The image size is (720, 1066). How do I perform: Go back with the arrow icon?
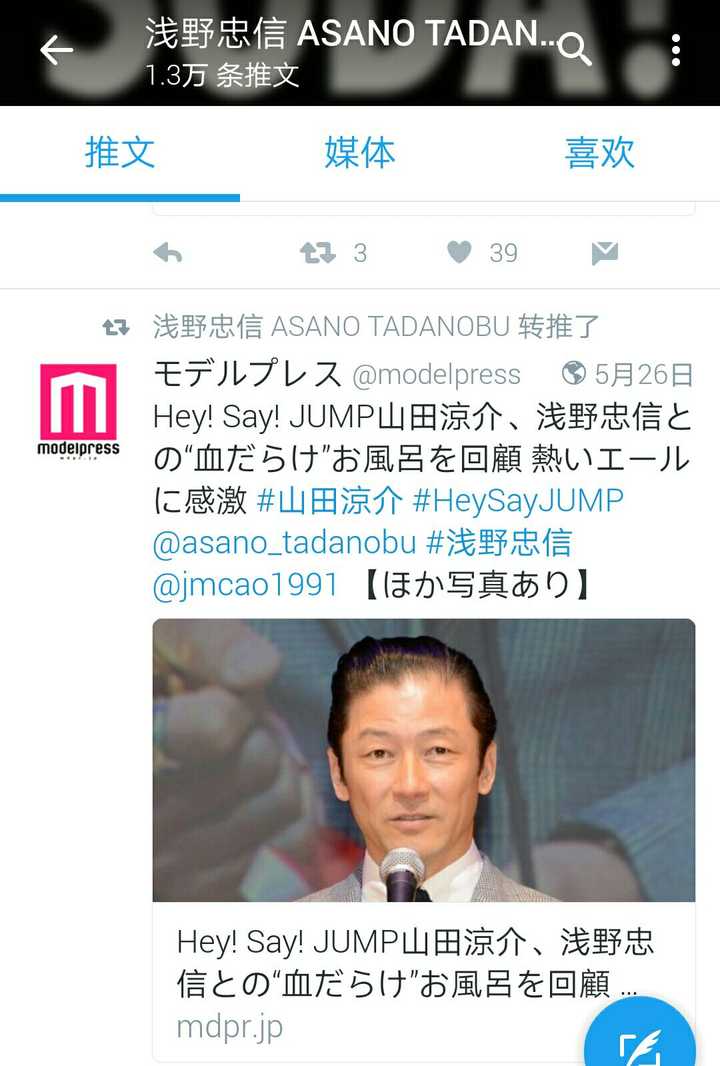[x=56, y=50]
